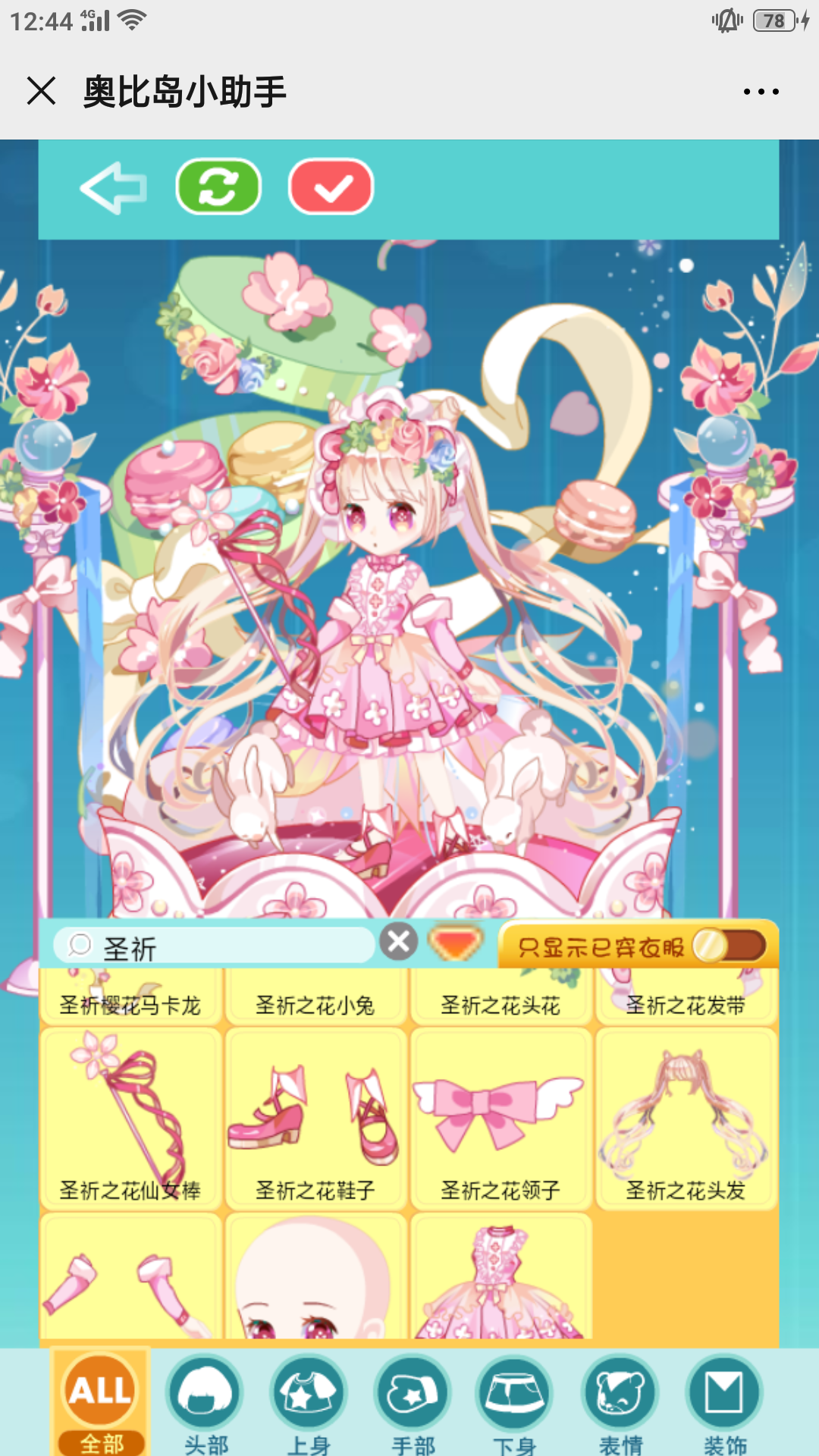819x1456 pixels.
Task: Switch to the 上身 category tab
Action: 309,1403
